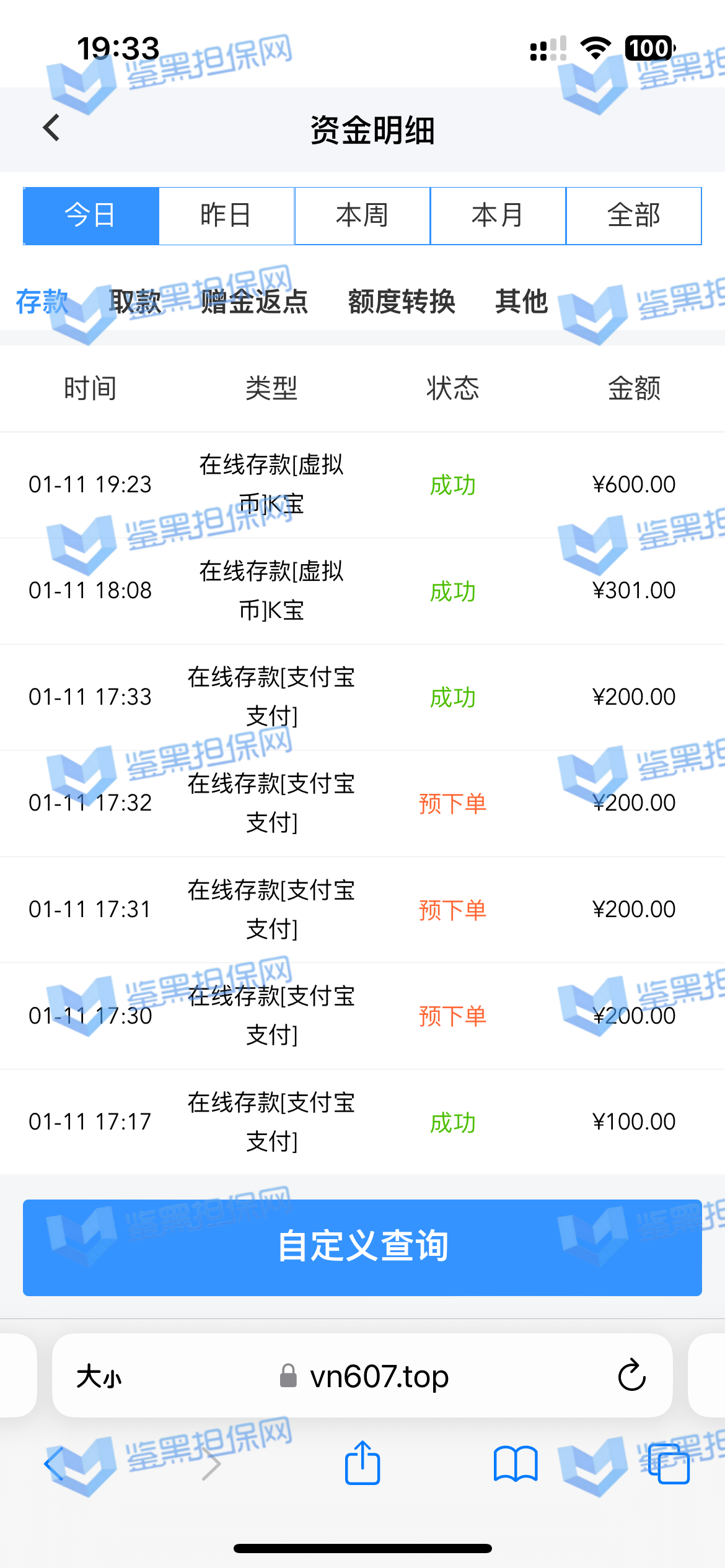Image resolution: width=725 pixels, height=1568 pixels.
Task: Select the 存款 category tab
Action: point(42,302)
